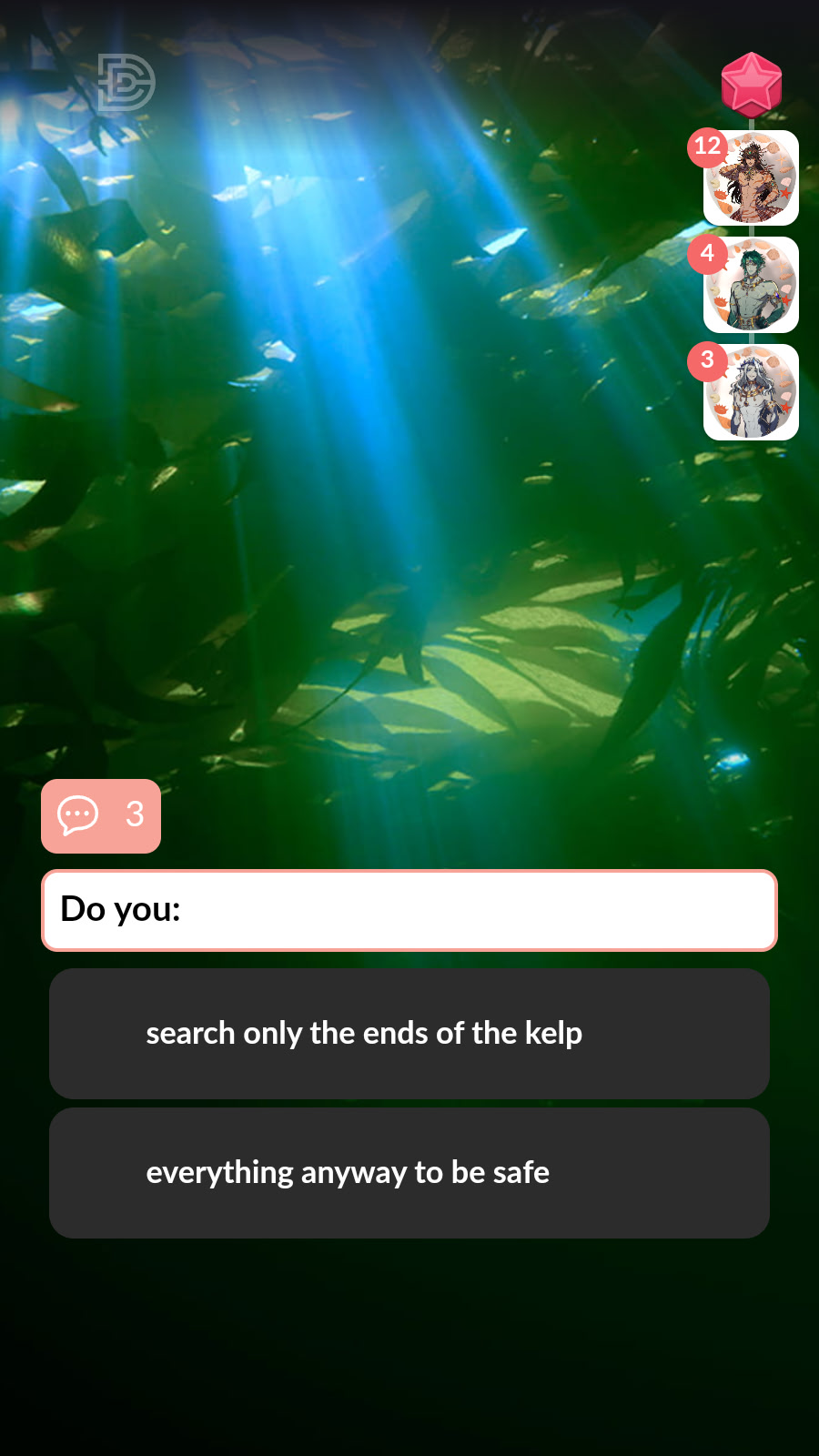Open the character portrait with badge 12
This screenshot has width=819, height=1456.
(752, 178)
